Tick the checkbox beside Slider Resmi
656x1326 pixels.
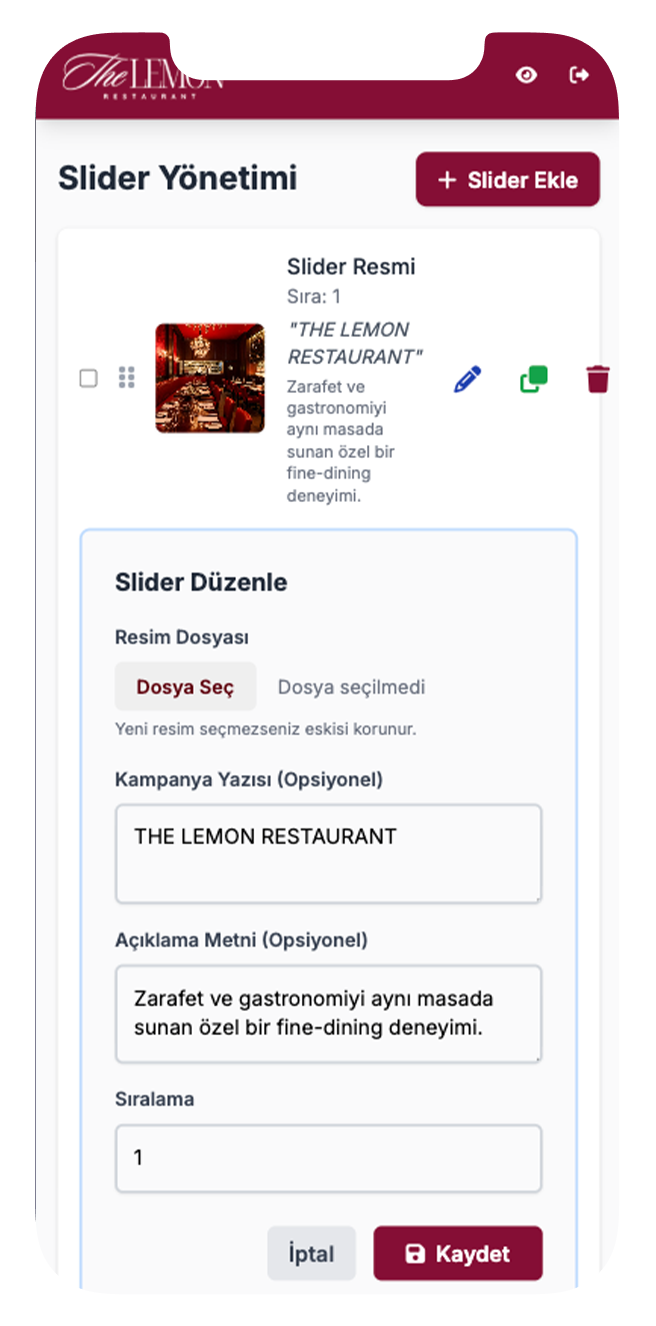89,378
